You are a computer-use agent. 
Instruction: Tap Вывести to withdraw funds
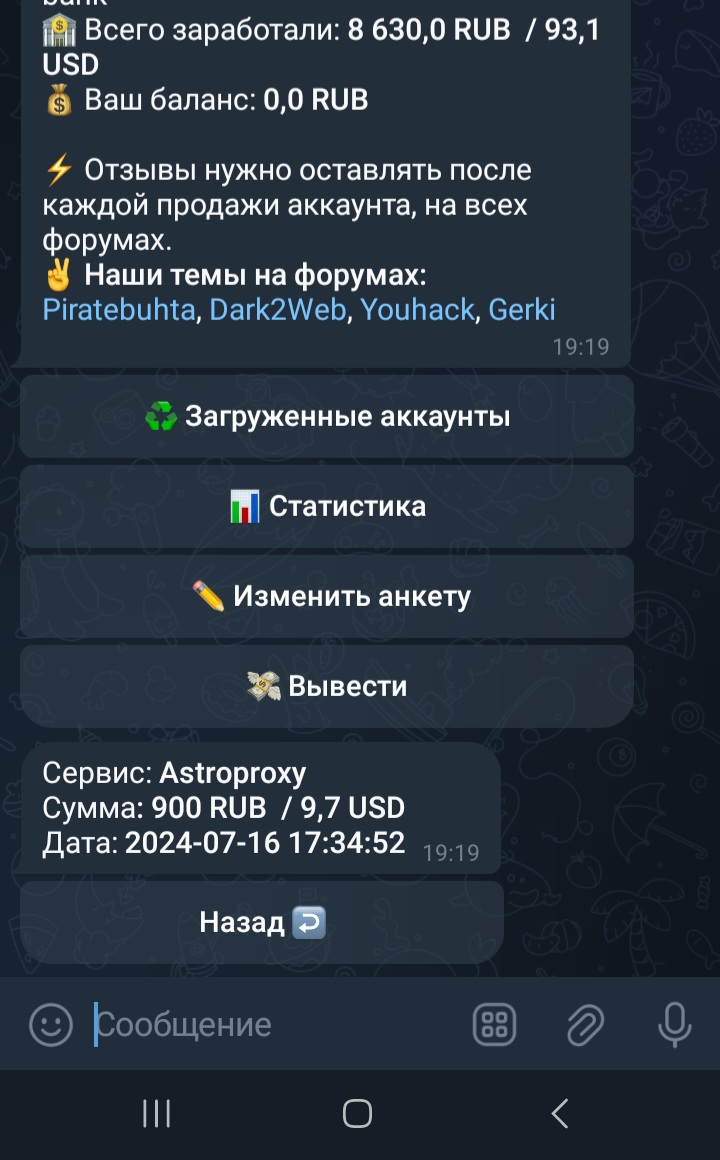(327, 686)
